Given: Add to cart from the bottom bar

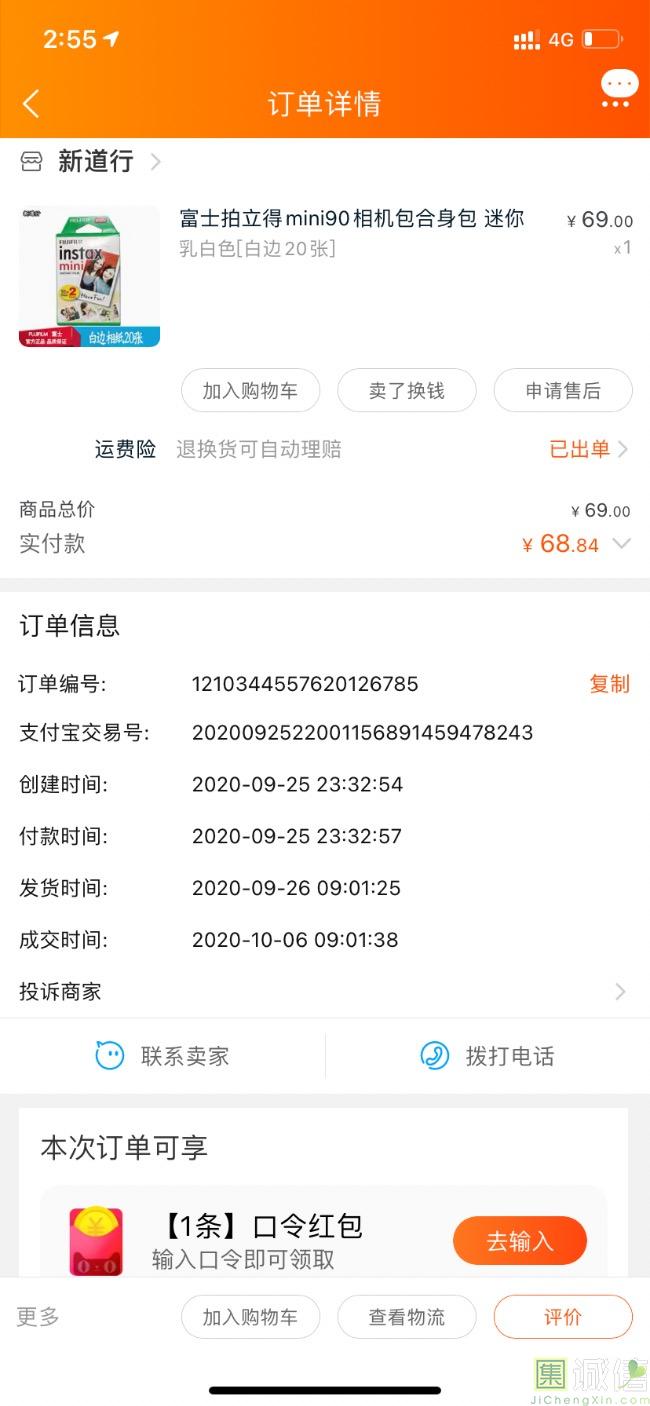Looking at the screenshot, I should pyautogui.click(x=250, y=1317).
